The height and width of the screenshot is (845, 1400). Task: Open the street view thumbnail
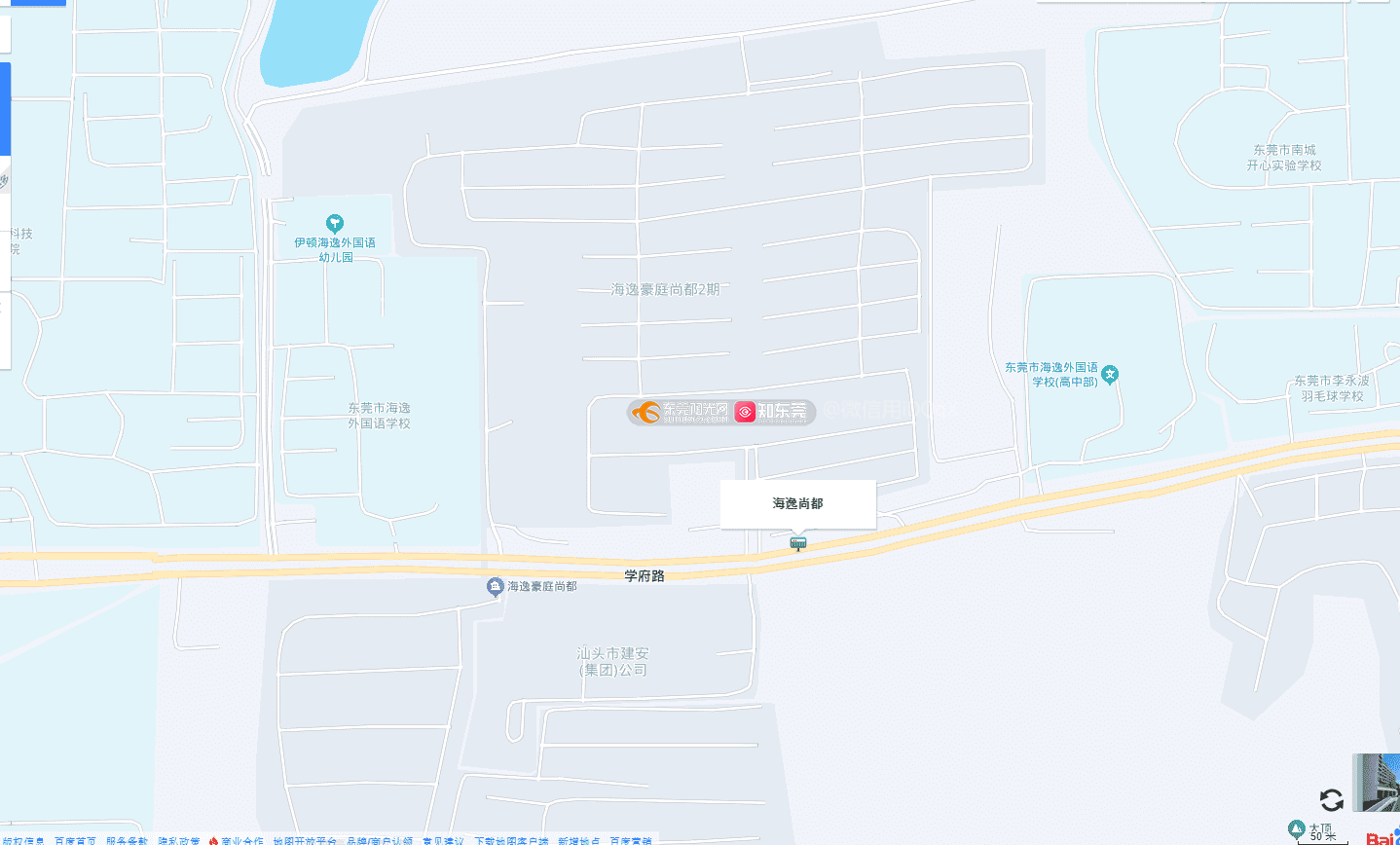1377,781
